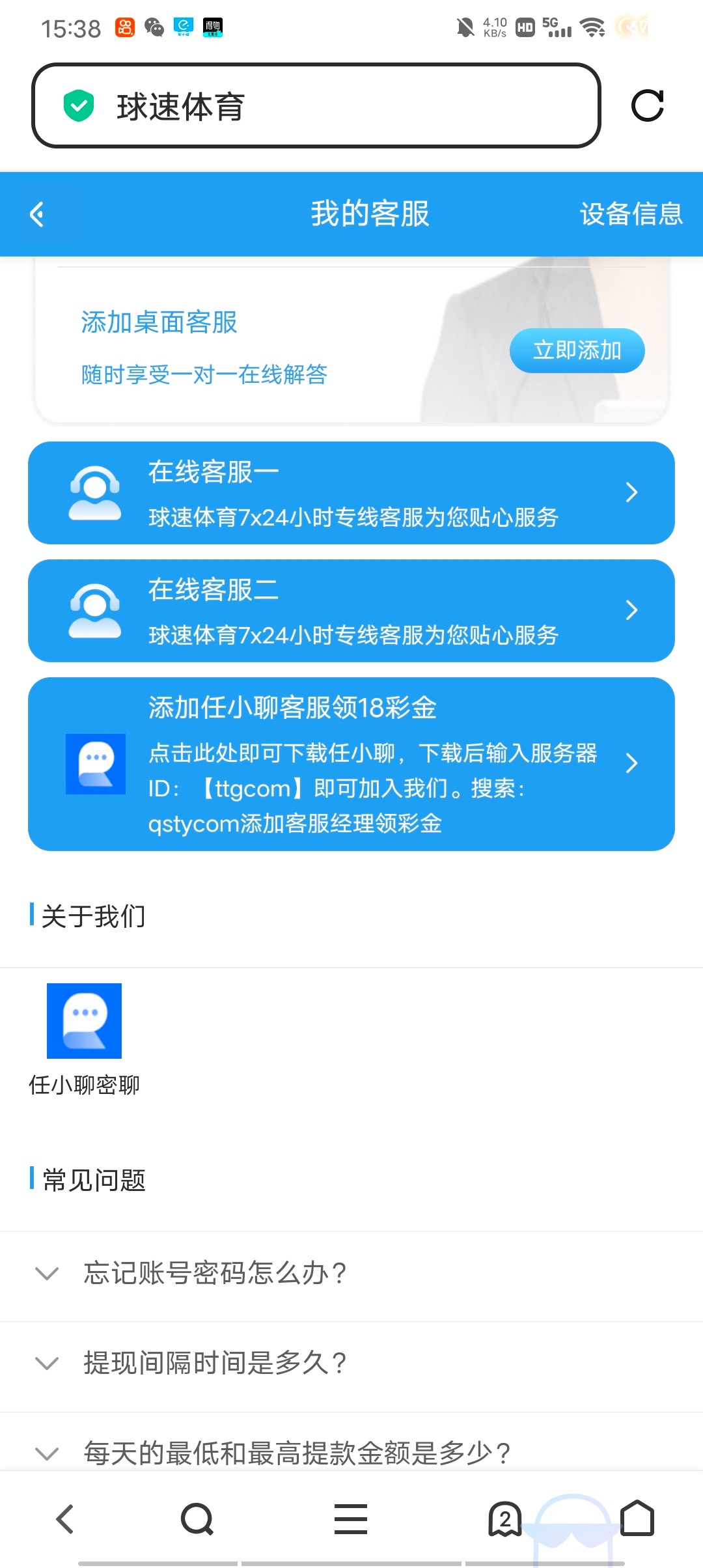The width and height of the screenshot is (703, 1568).
Task: Go back with the browser back button
Action: (65, 1520)
